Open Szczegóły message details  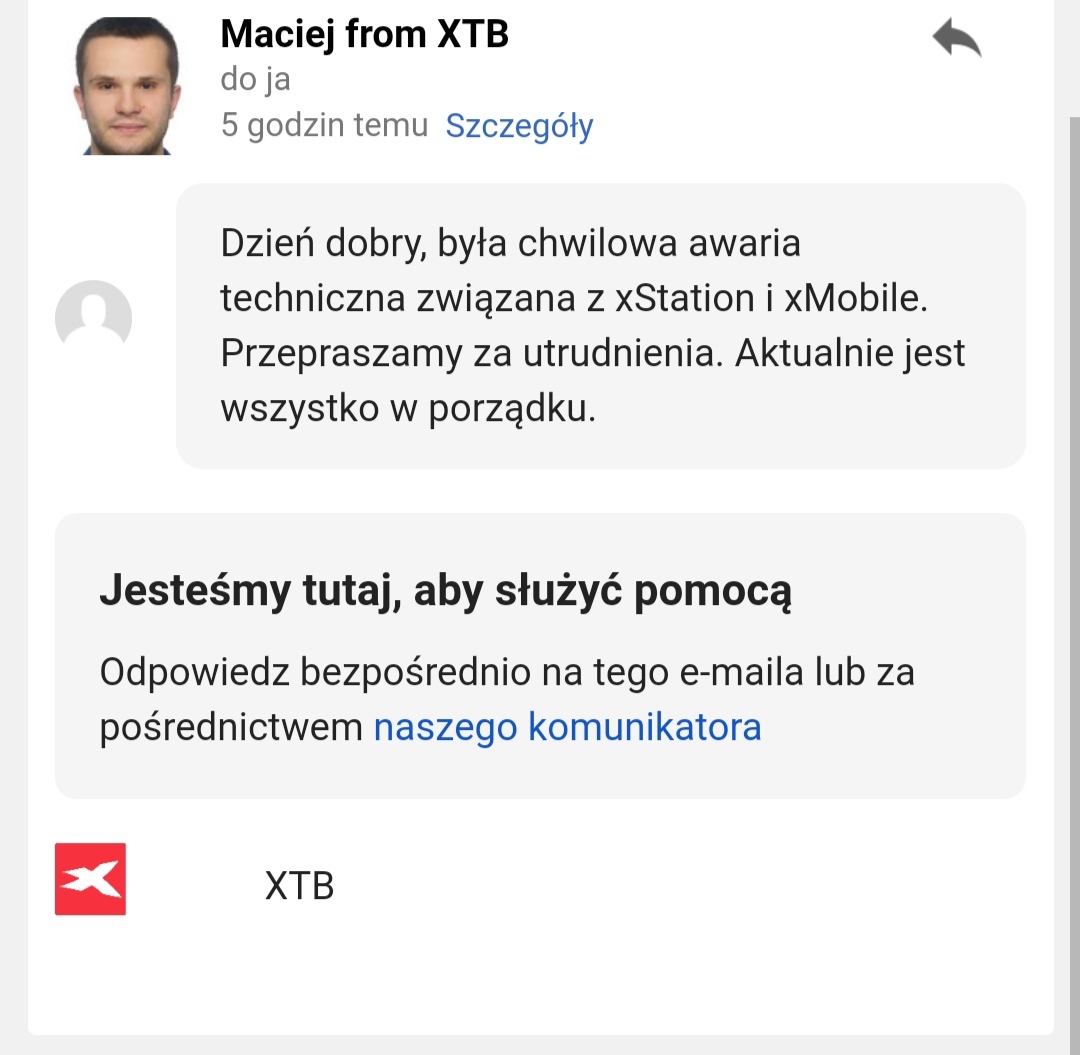coord(519,126)
